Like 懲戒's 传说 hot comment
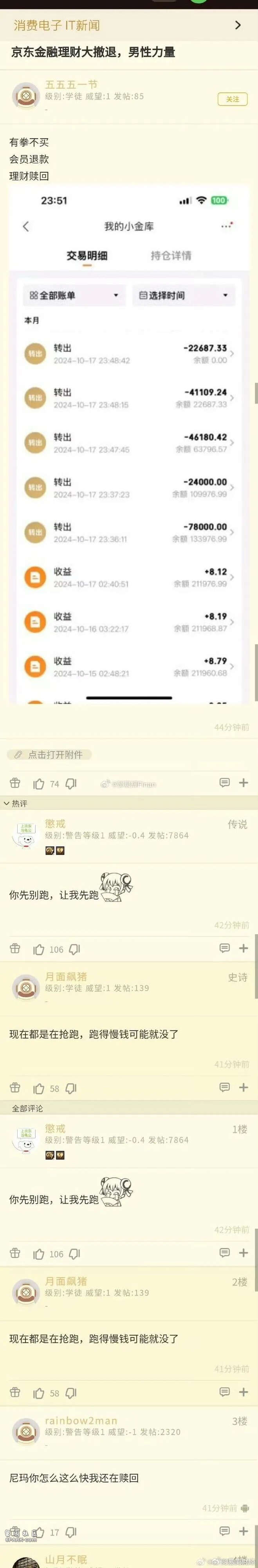258x1568 pixels. (39, 949)
